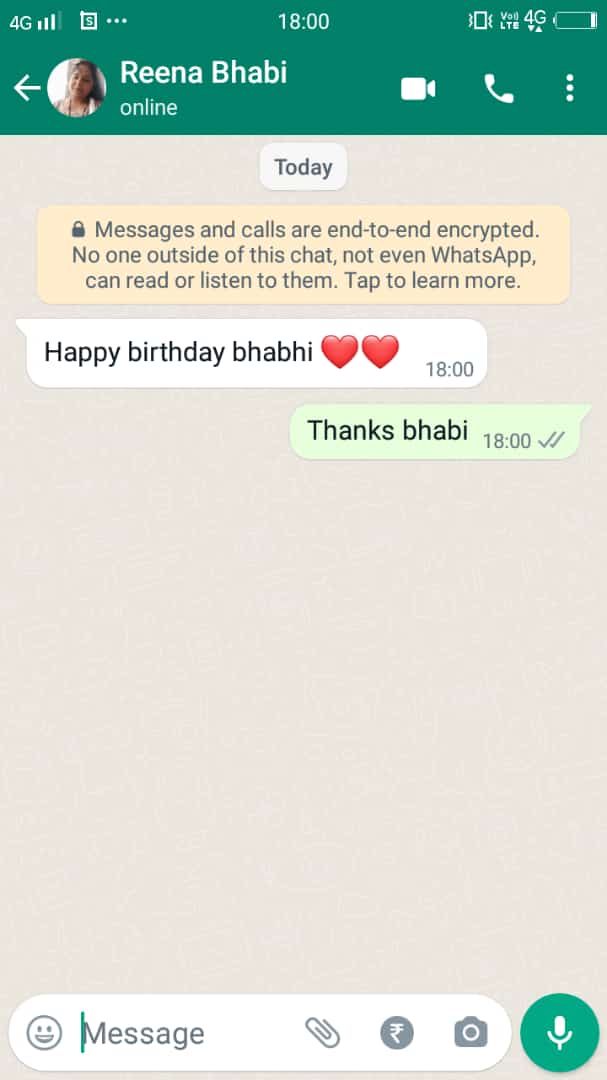This screenshot has width=607, height=1080.
Task: Tap the encryption notice to learn more
Action: [x=303, y=255]
